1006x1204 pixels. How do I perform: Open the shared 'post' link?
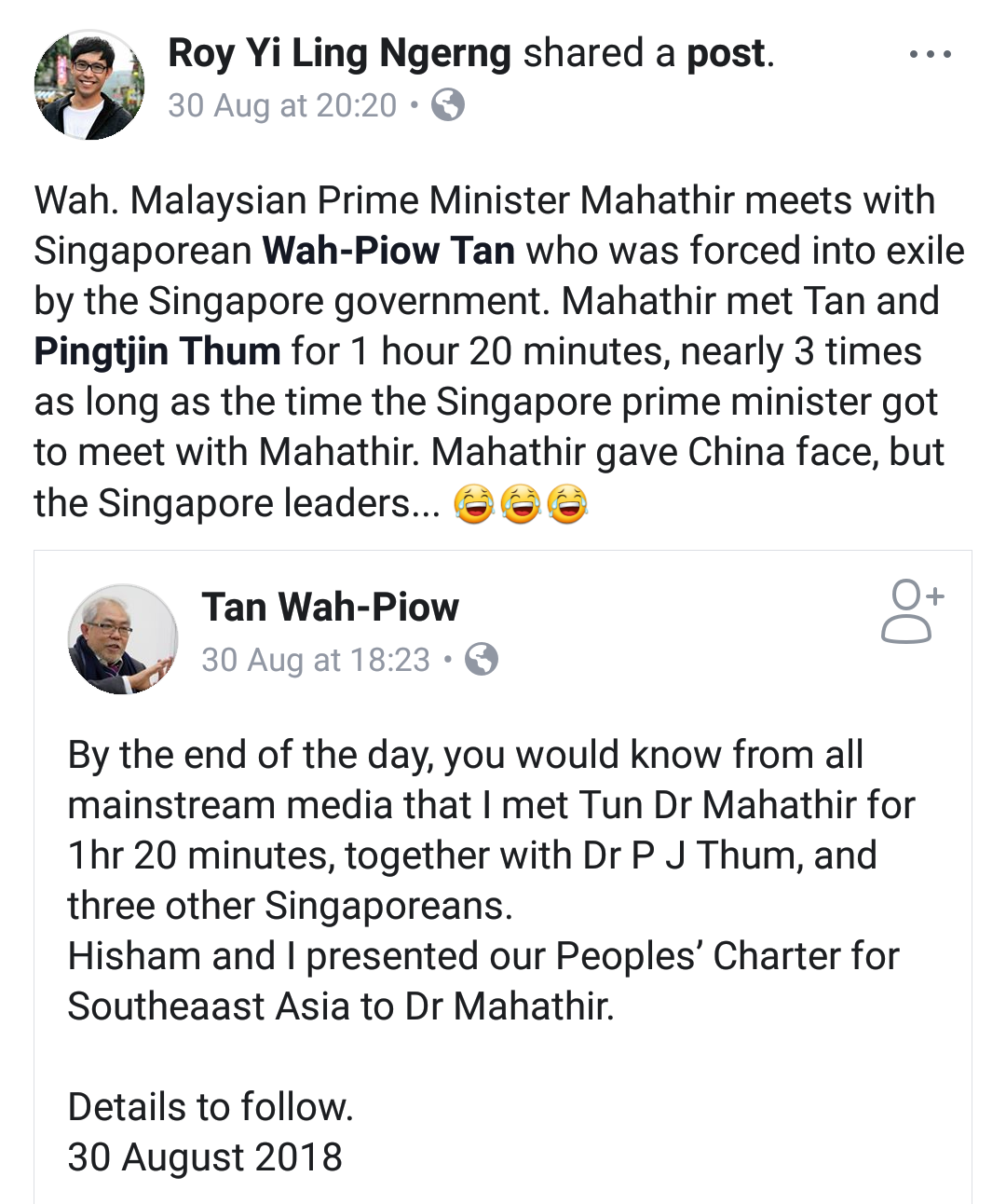pos(727,54)
